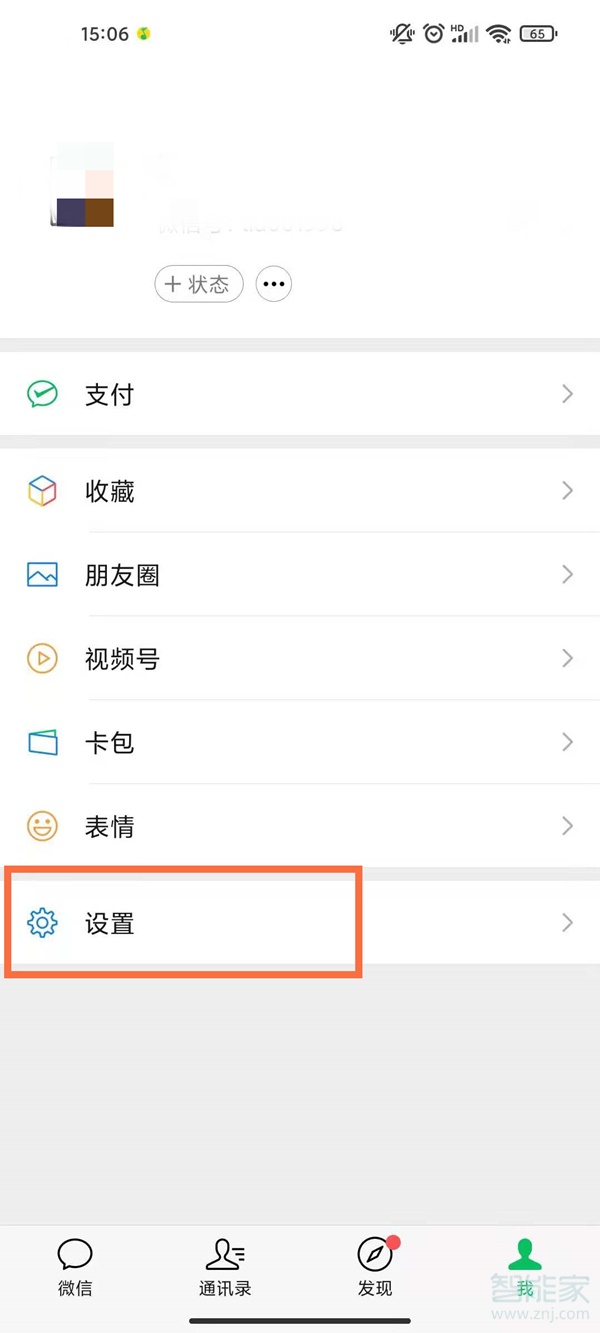Select the 我 profile tab
600x1333 pixels.
[x=525, y=1267]
